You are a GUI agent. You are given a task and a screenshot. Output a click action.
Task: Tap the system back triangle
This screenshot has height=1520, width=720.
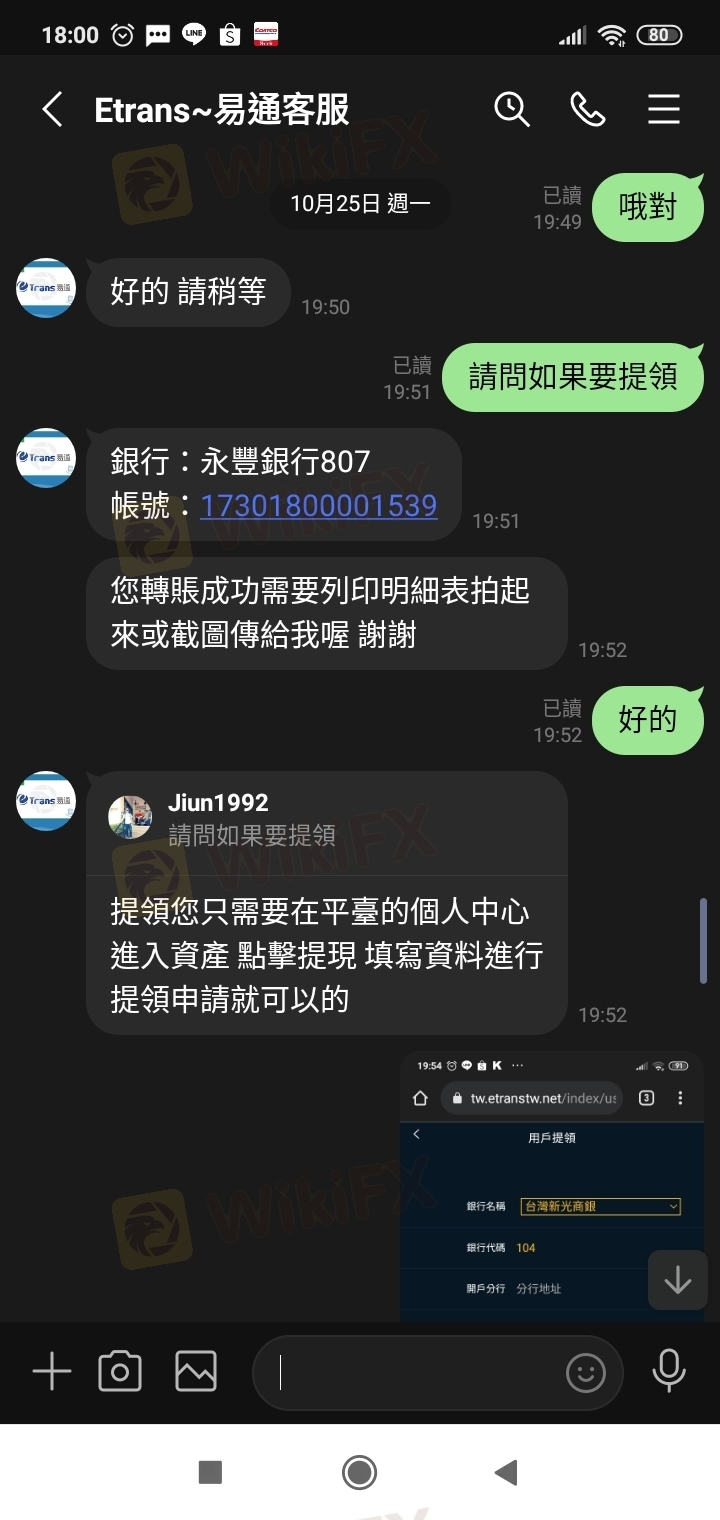pyautogui.click(x=507, y=1472)
